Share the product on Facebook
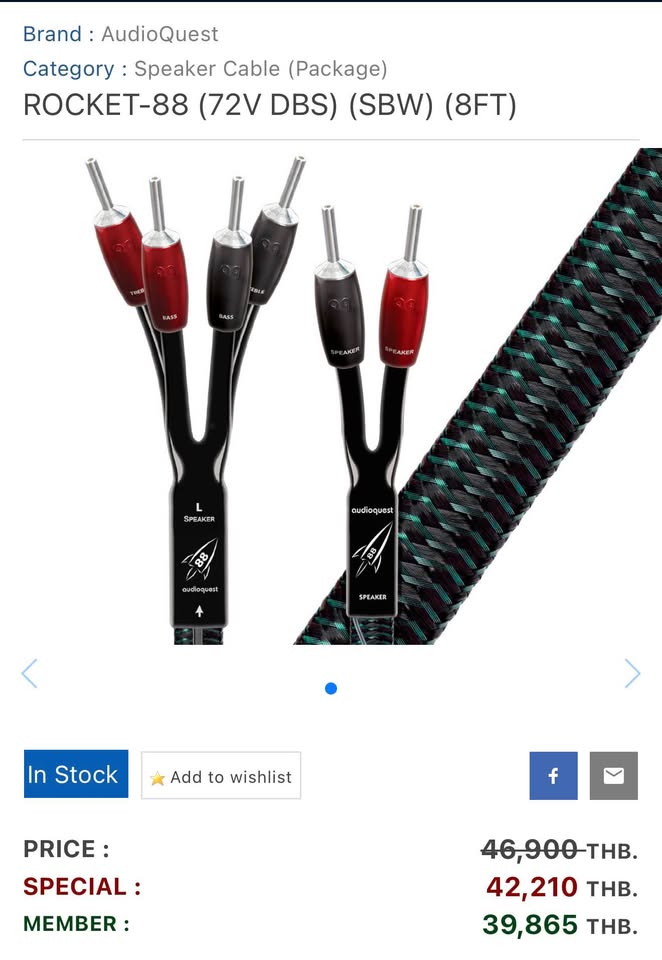The width and height of the screenshot is (662, 960). (x=553, y=776)
